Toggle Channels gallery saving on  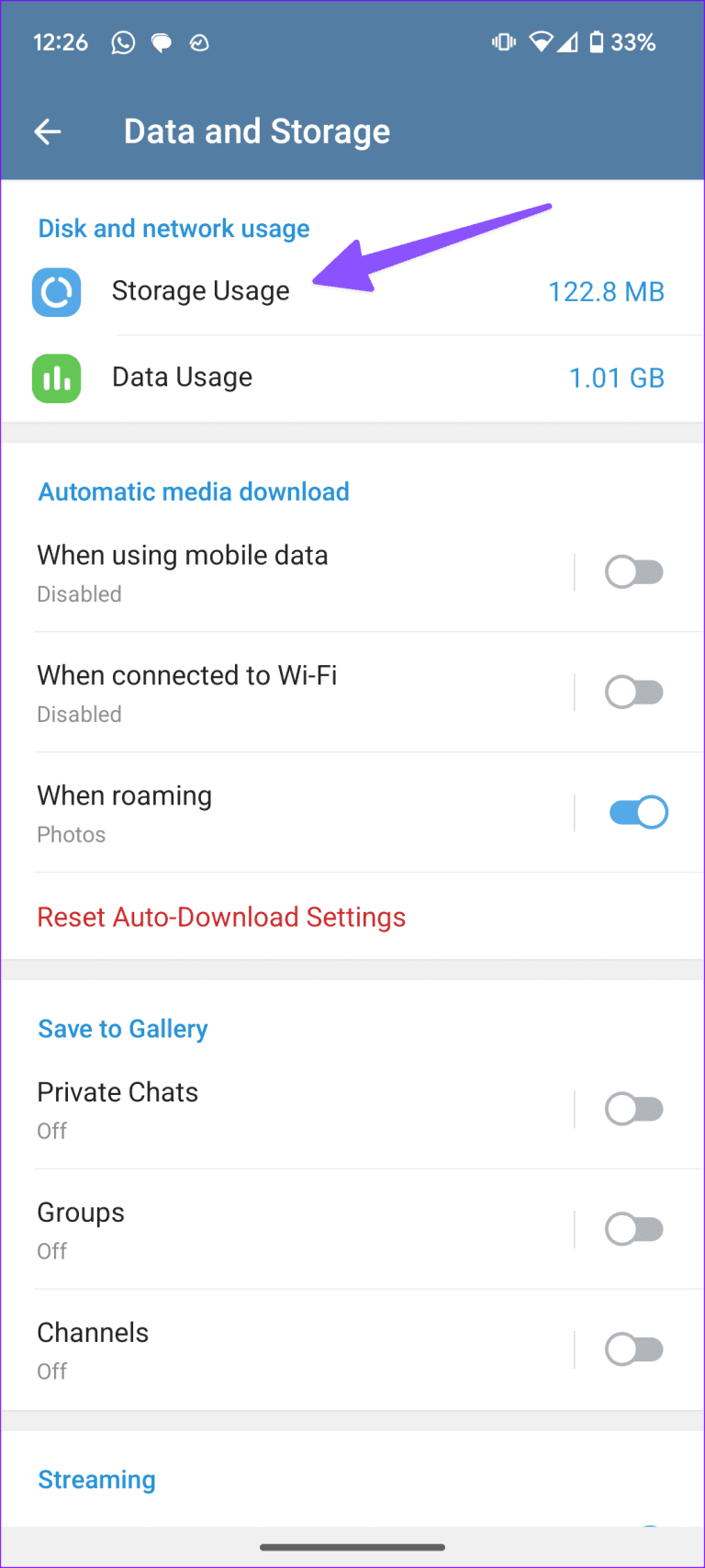pos(634,1349)
